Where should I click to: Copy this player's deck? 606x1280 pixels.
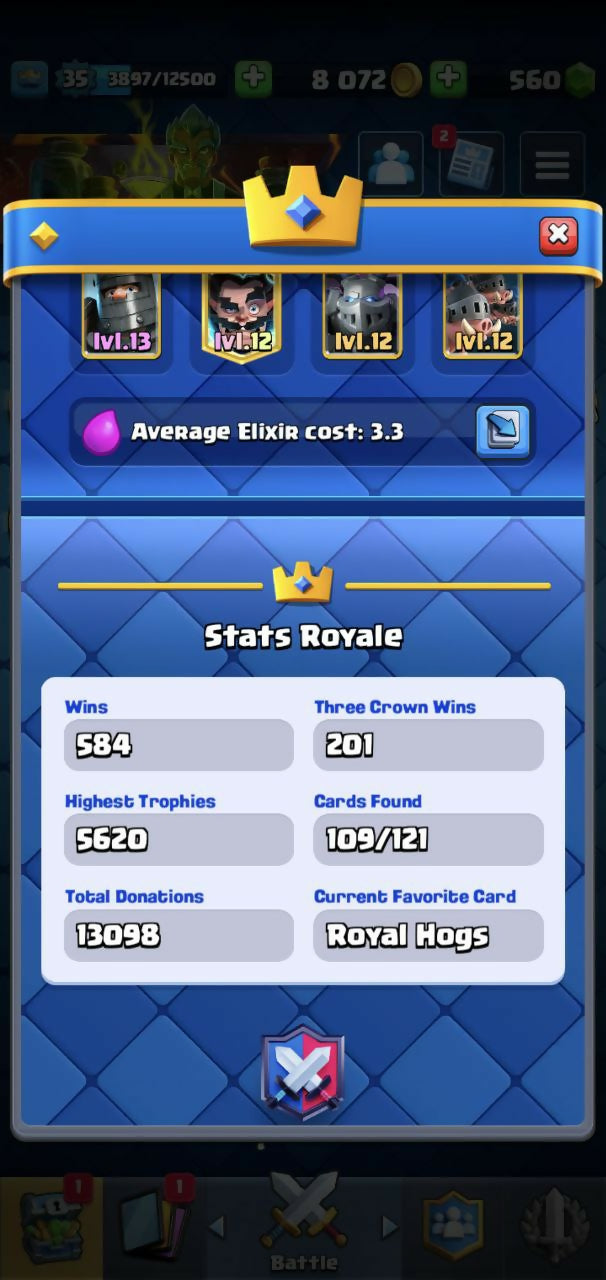click(x=502, y=431)
